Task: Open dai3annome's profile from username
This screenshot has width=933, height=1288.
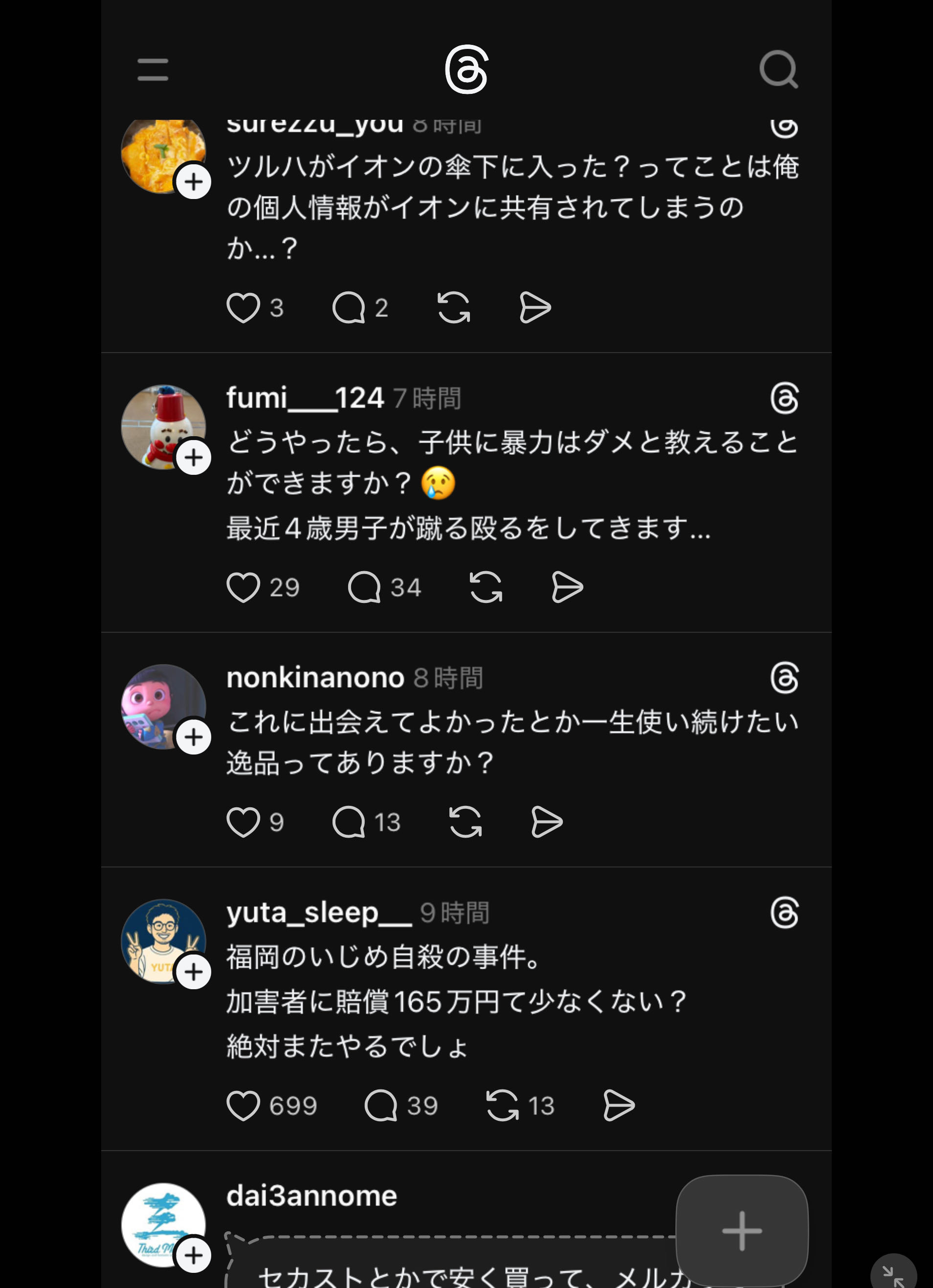Action: coord(311,1196)
